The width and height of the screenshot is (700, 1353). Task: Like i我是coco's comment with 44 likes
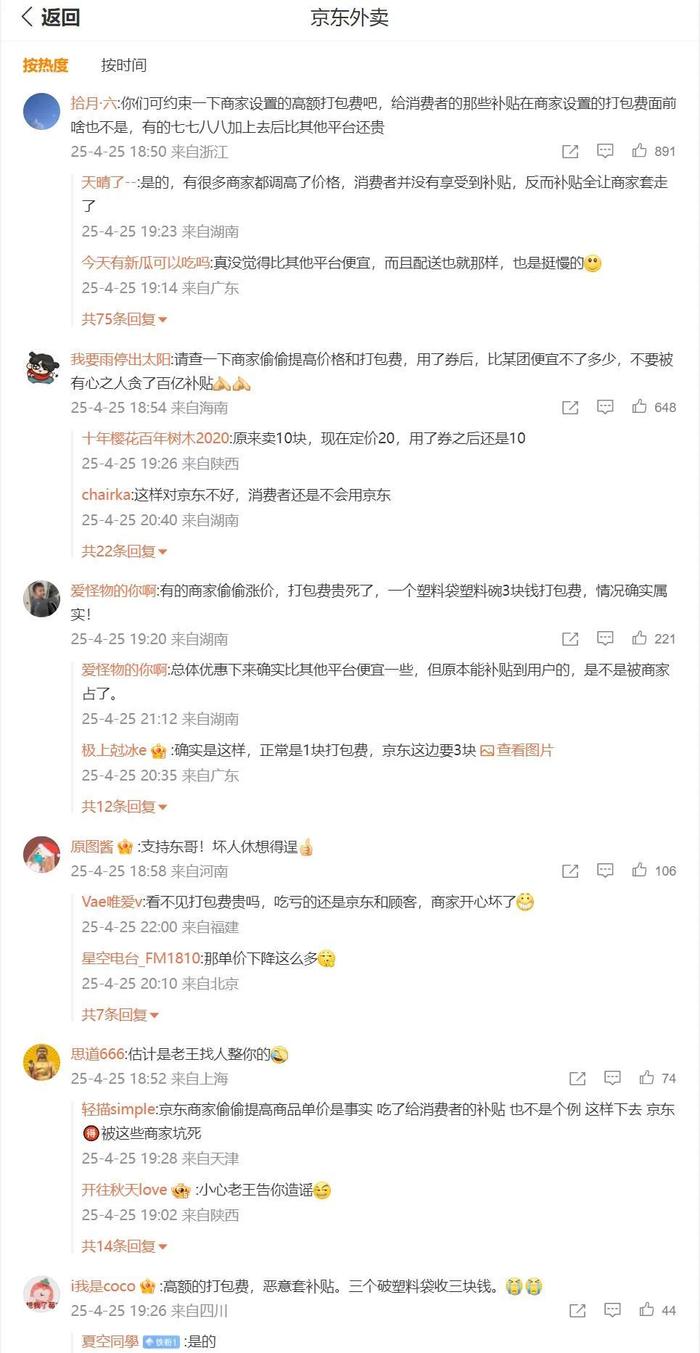click(x=657, y=1310)
